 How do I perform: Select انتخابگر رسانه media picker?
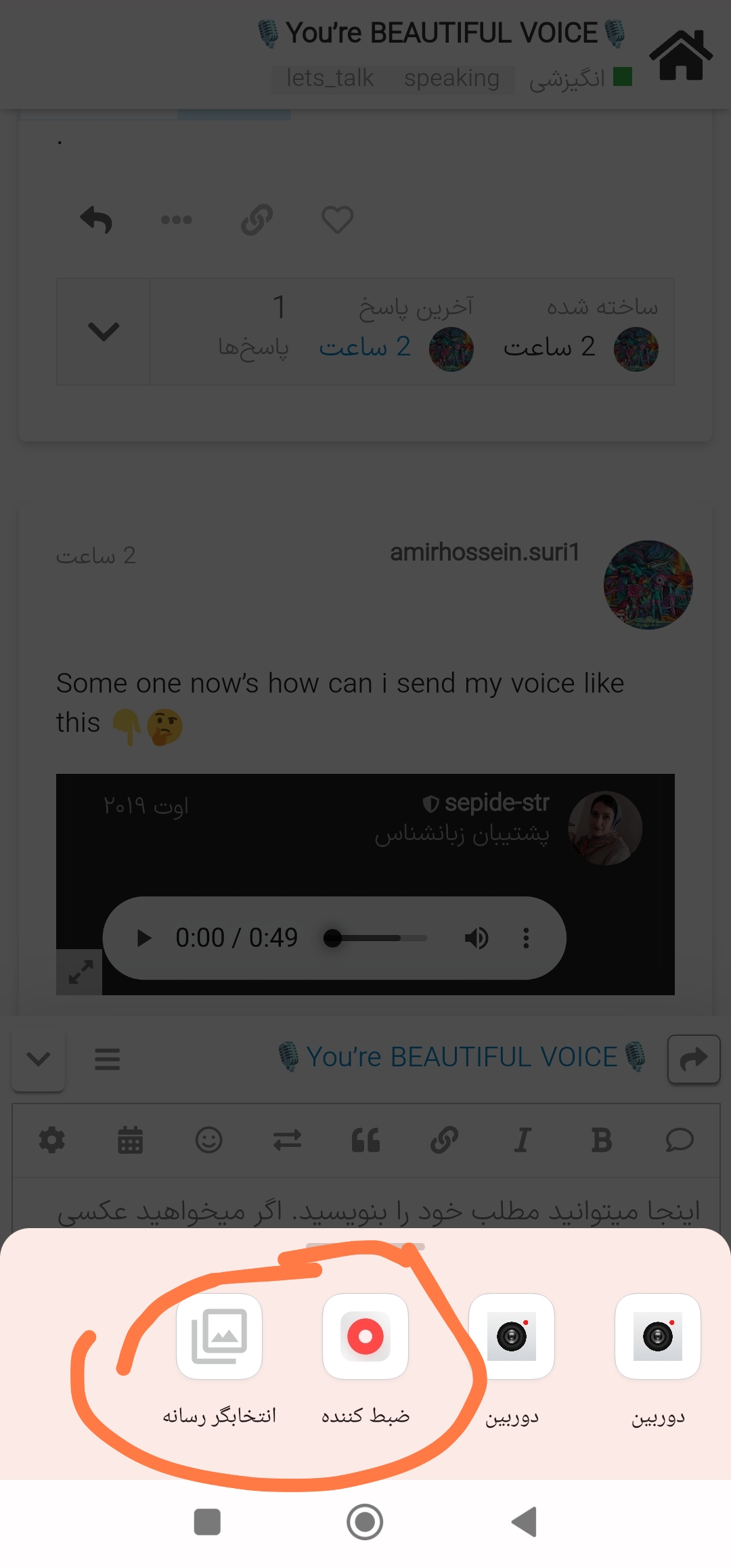(219, 1336)
